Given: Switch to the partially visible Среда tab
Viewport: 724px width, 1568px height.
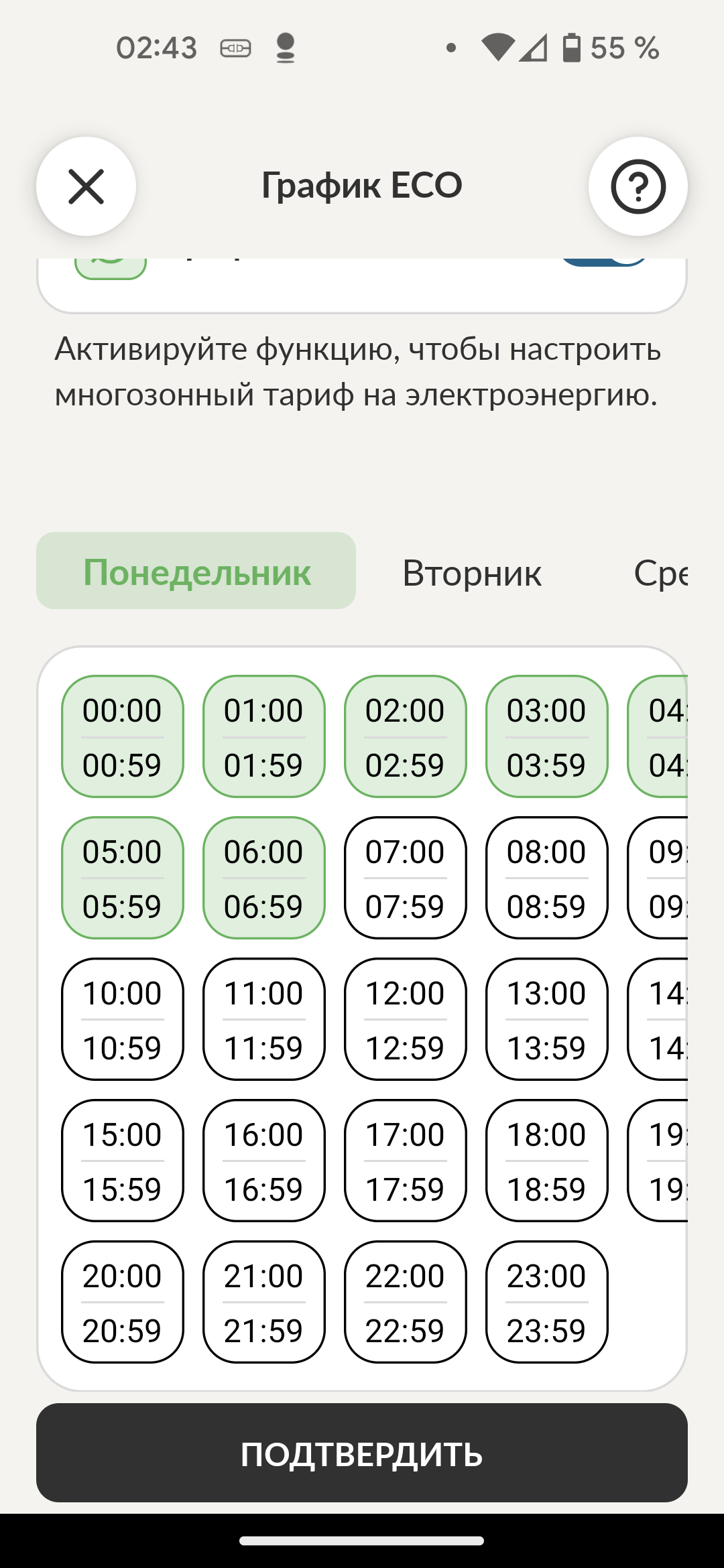Looking at the screenshot, I should tap(661, 573).
